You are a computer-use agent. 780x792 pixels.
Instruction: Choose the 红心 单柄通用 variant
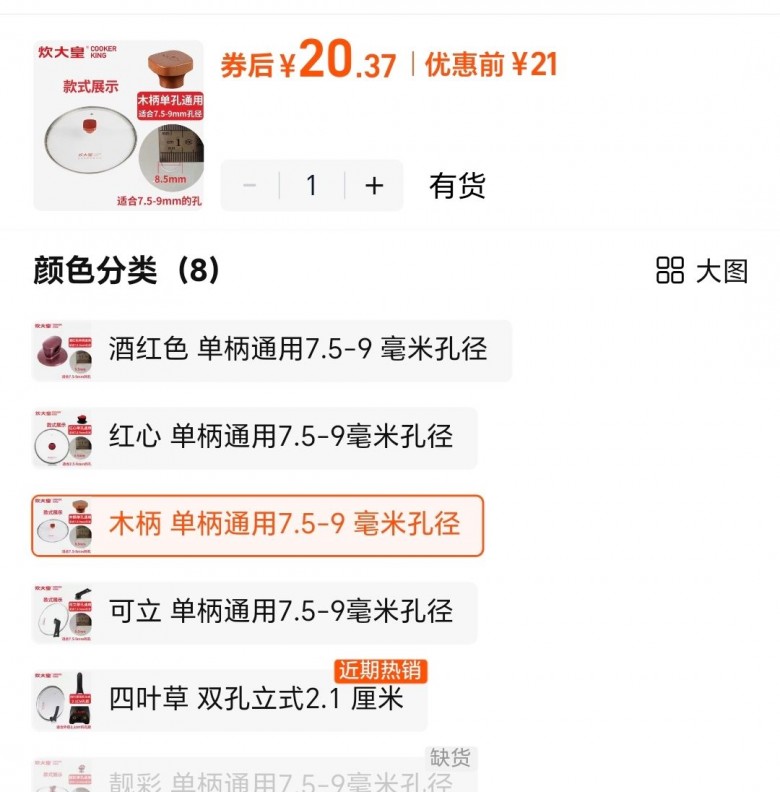(x=255, y=437)
